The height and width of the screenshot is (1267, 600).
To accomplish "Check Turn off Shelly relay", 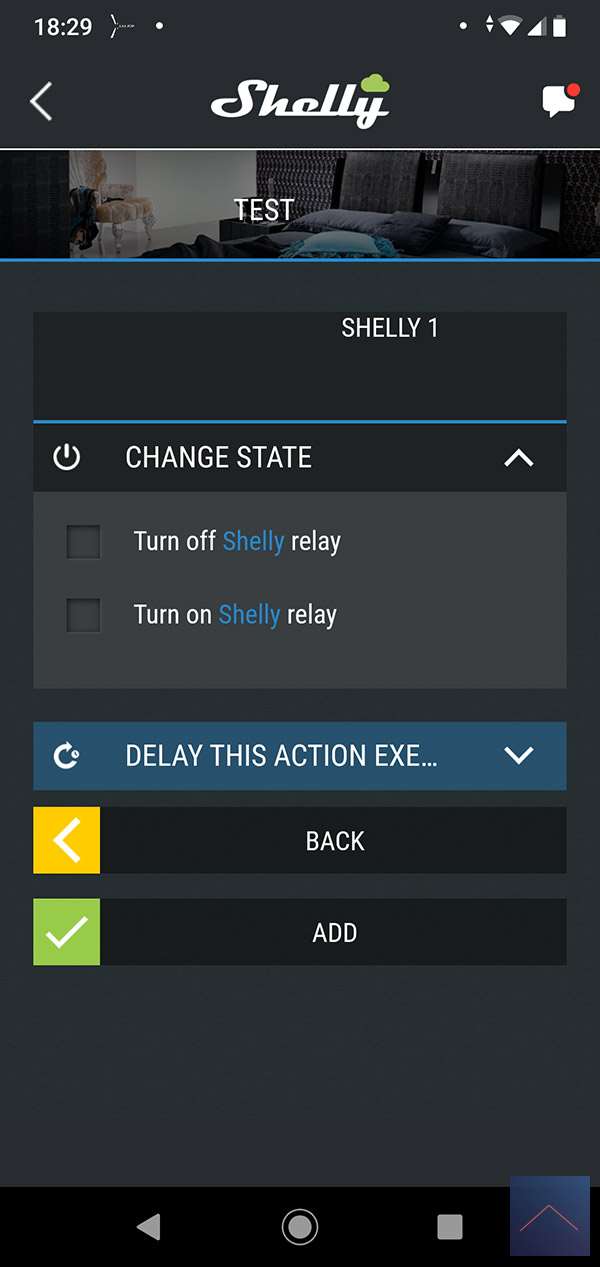I will tap(84, 542).
